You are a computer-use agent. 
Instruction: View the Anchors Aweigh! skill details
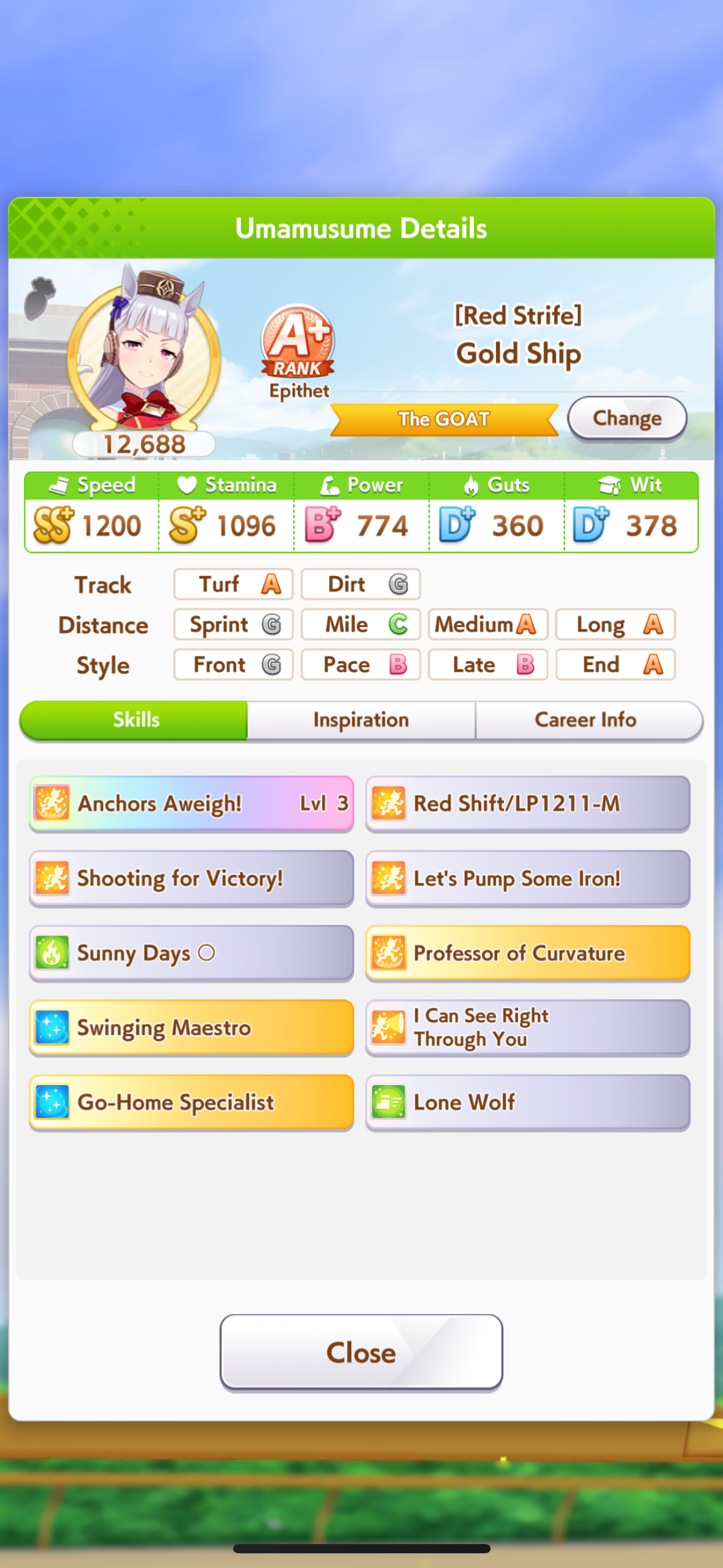click(x=191, y=804)
